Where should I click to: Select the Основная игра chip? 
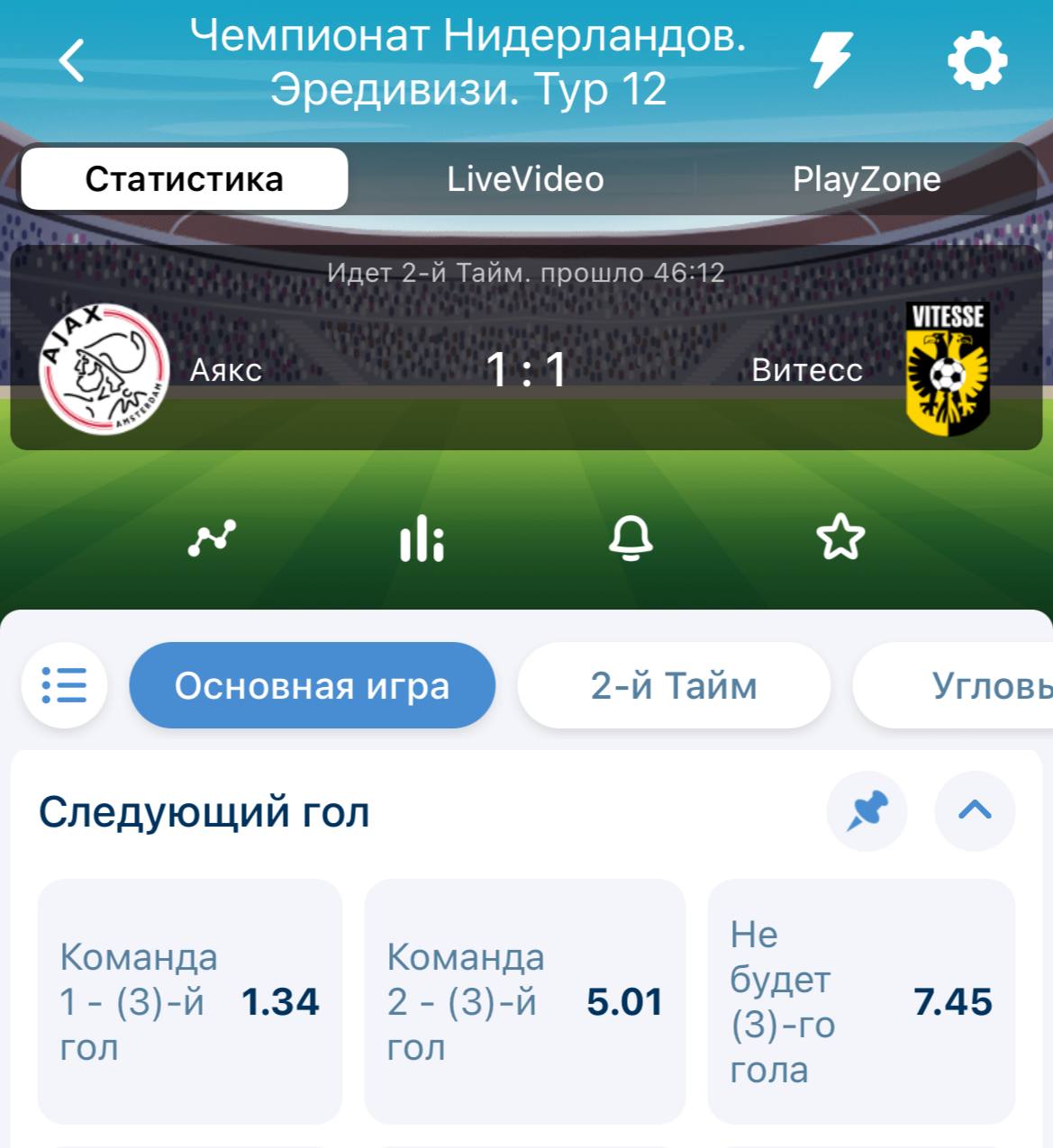click(312, 685)
